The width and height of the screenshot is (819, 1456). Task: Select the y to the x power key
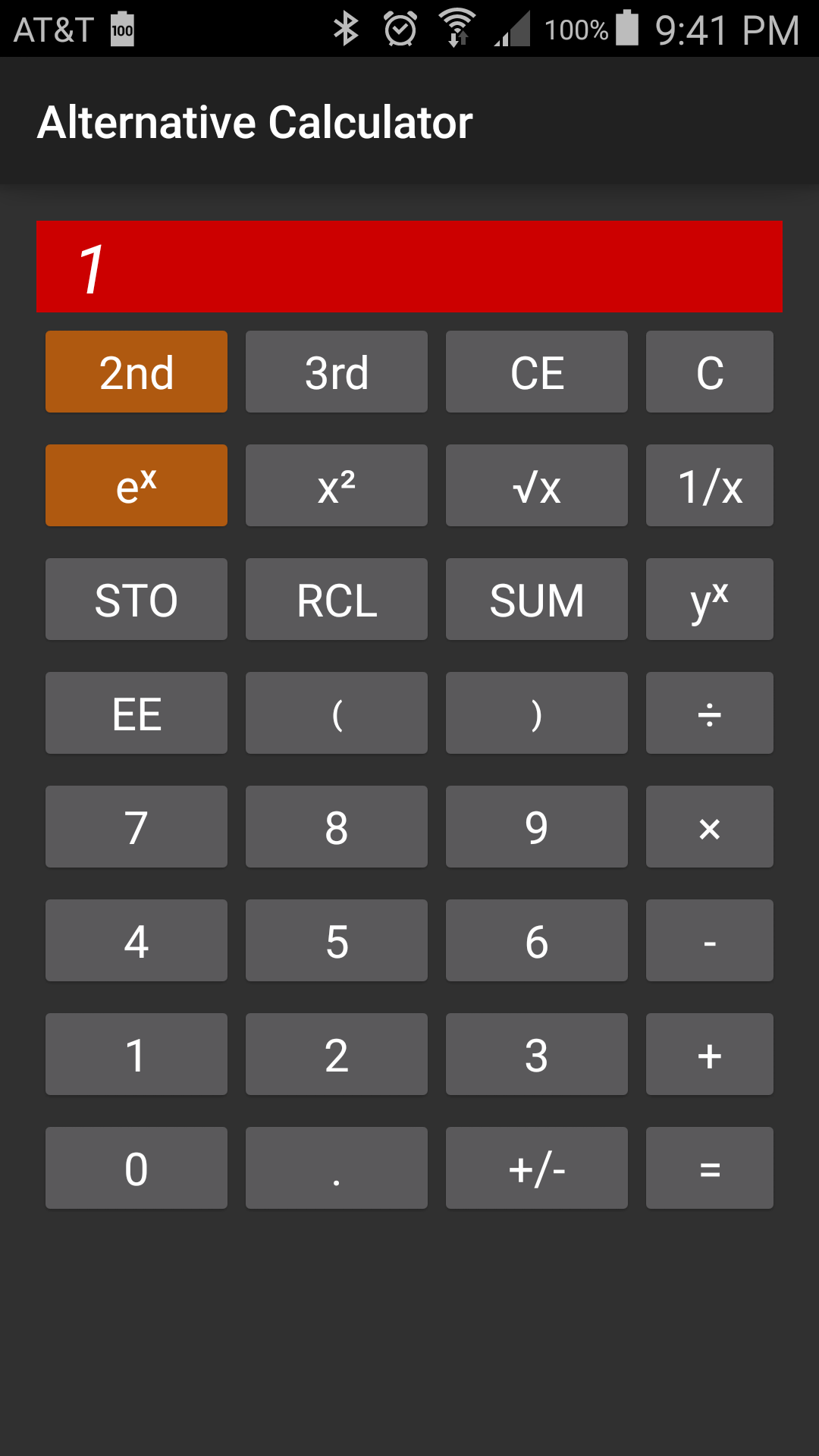pyautogui.click(x=710, y=599)
